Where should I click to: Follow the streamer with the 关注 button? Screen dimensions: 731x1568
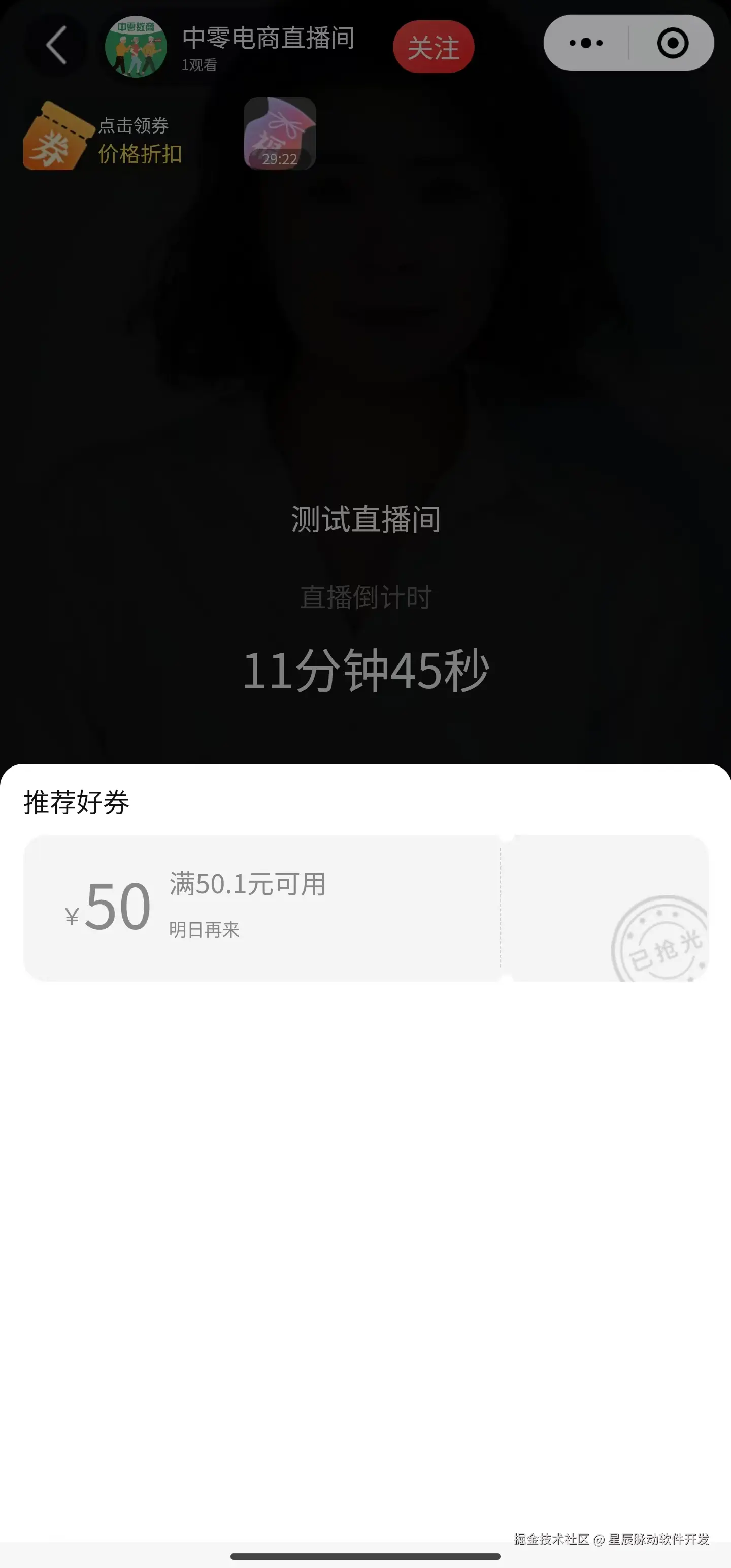(x=434, y=47)
